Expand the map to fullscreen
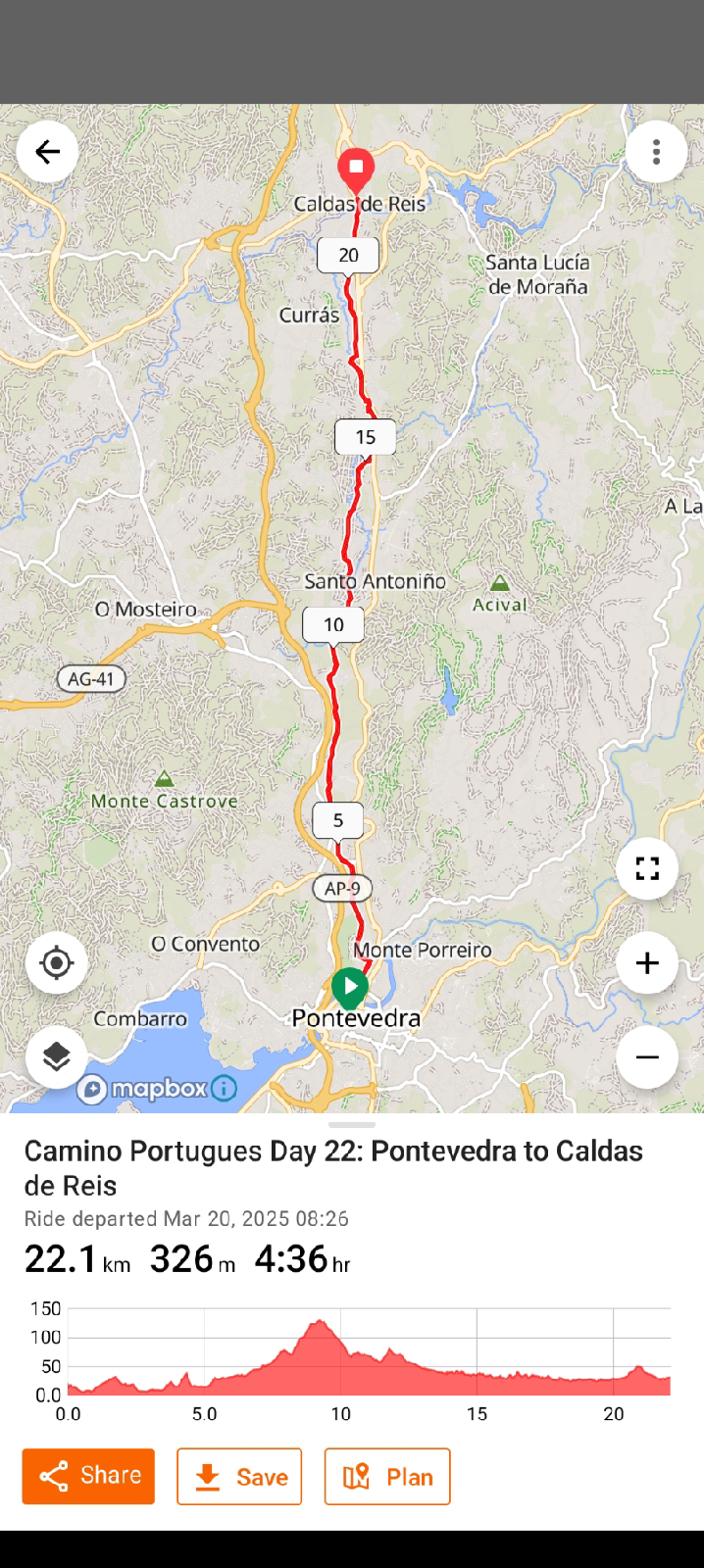 point(647,868)
